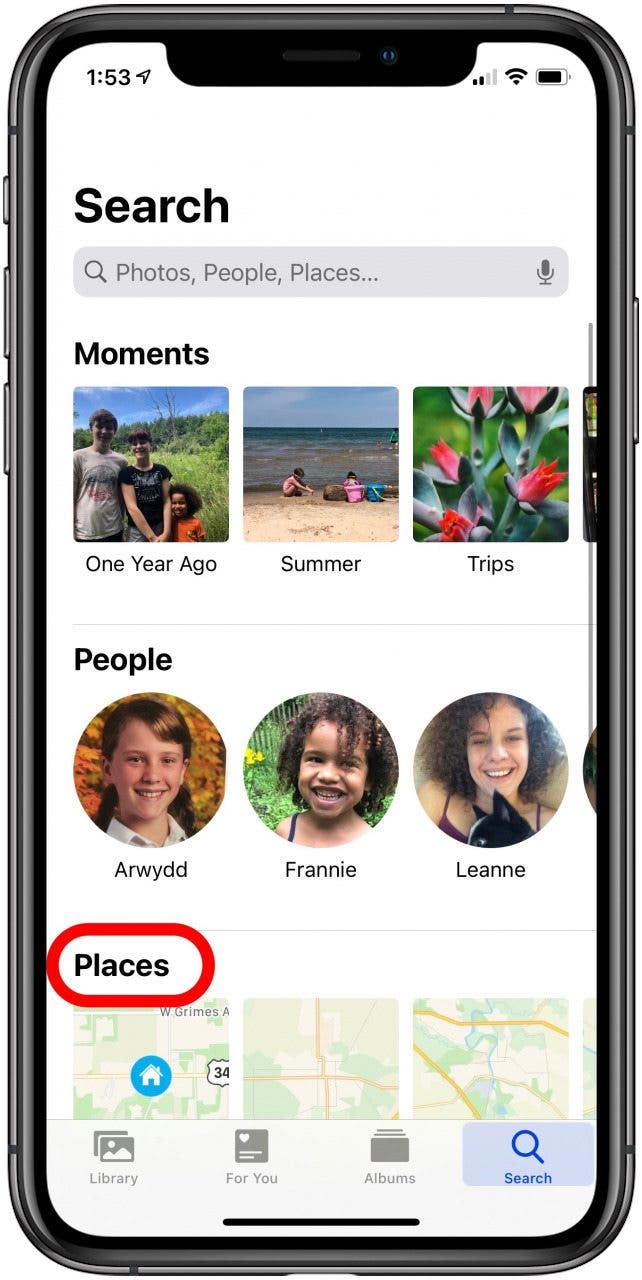Select Leanne in People

[x=490, y=770]
